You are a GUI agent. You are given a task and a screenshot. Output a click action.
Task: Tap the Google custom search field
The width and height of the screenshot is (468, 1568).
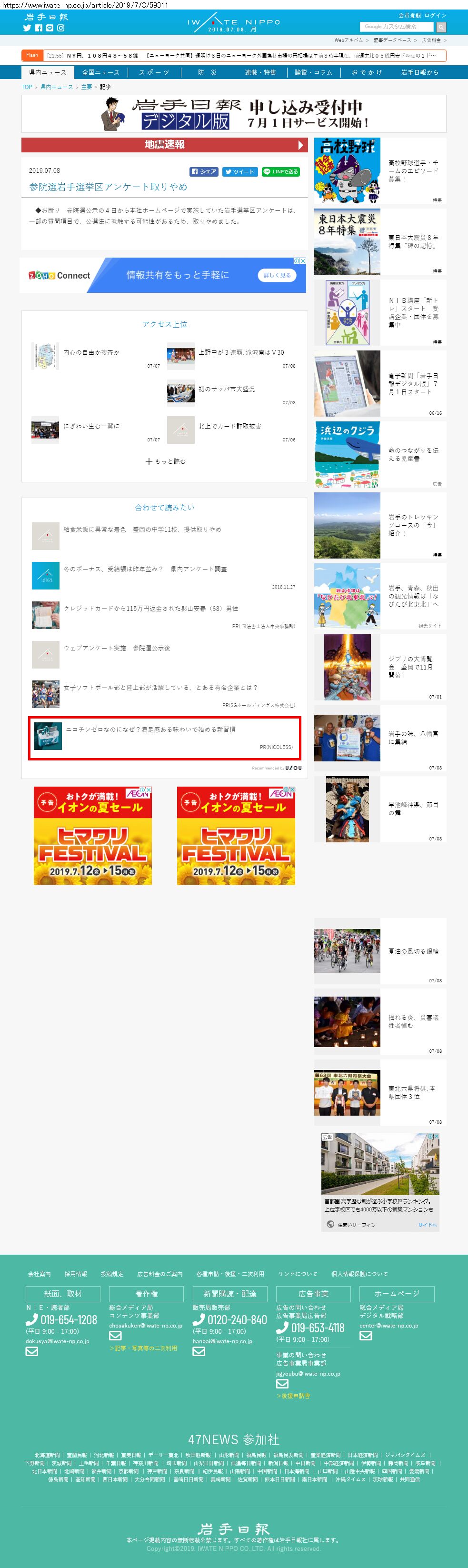[397, 27]
